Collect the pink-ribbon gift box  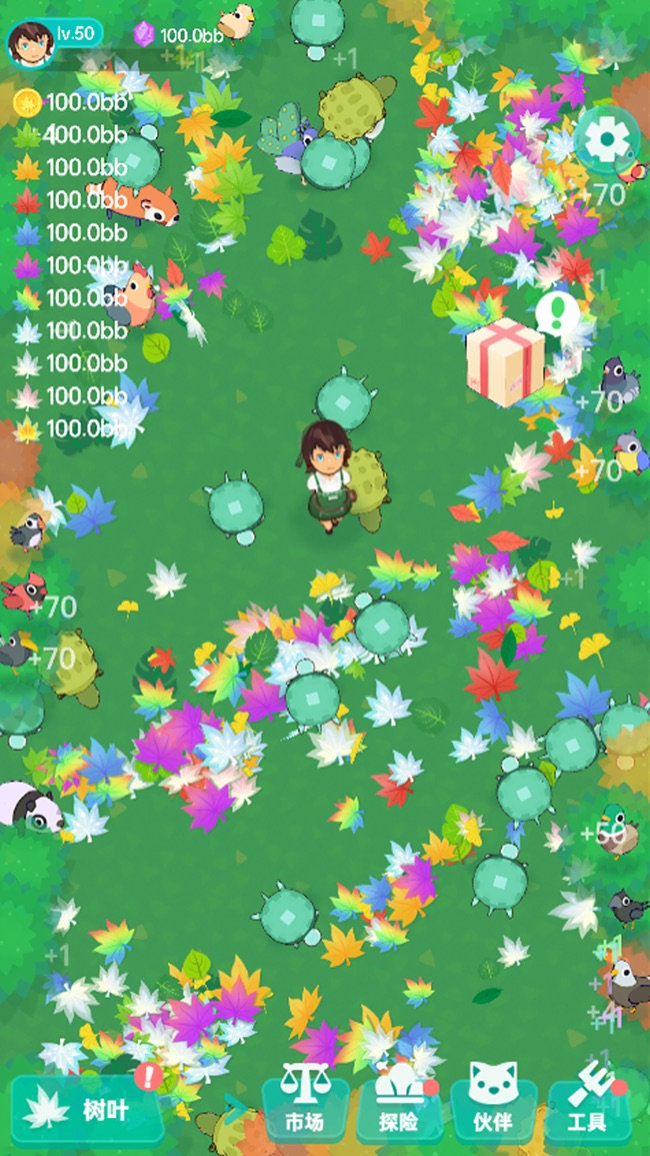pyautogui.click(x=505, y=362)
